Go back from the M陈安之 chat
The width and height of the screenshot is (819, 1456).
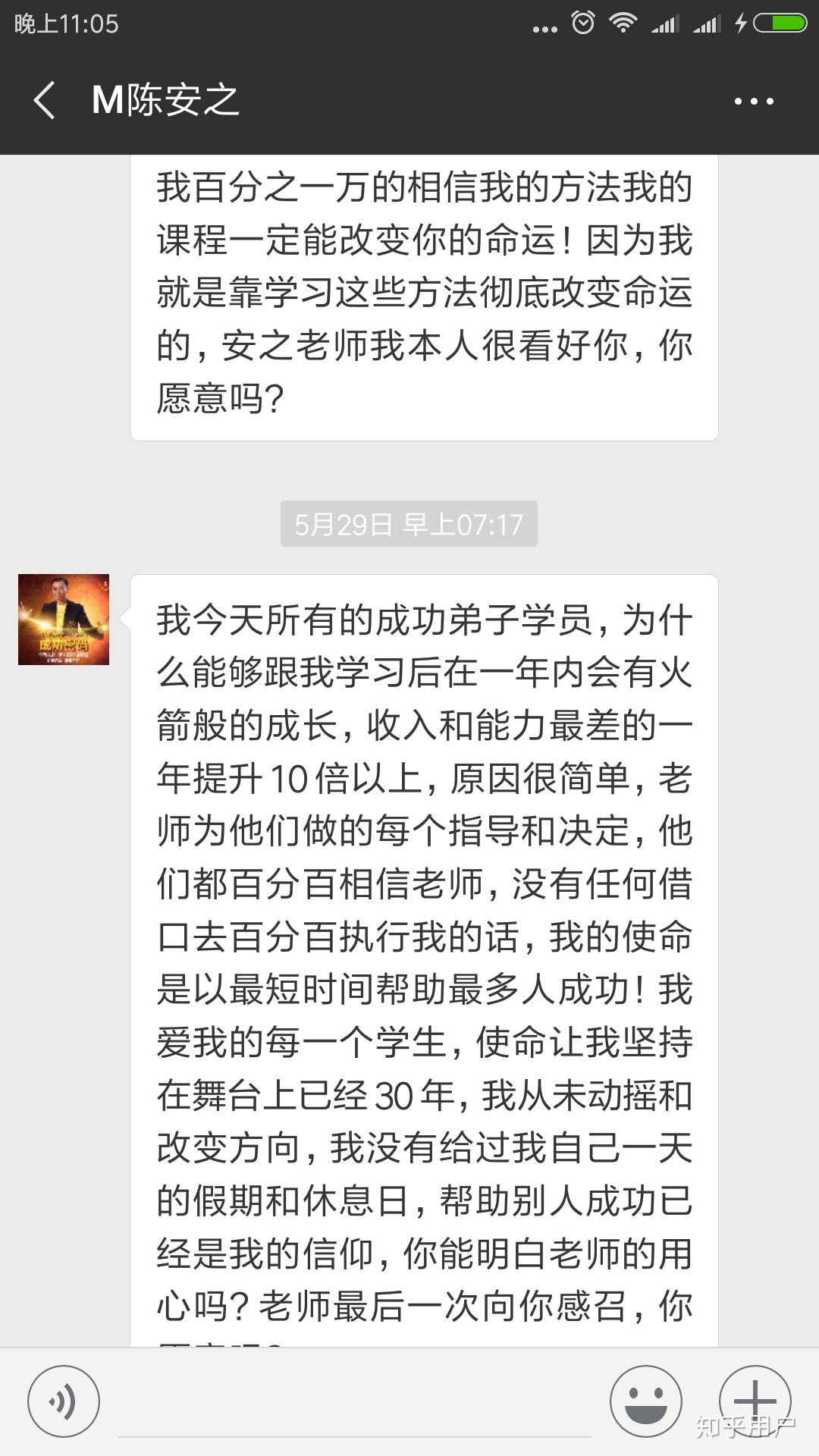[x=45, y=100]
